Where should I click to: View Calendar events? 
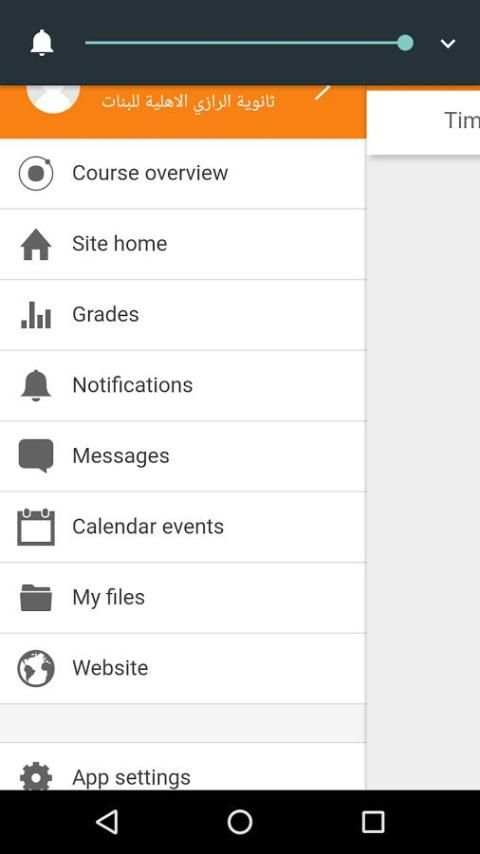(183, 527)
